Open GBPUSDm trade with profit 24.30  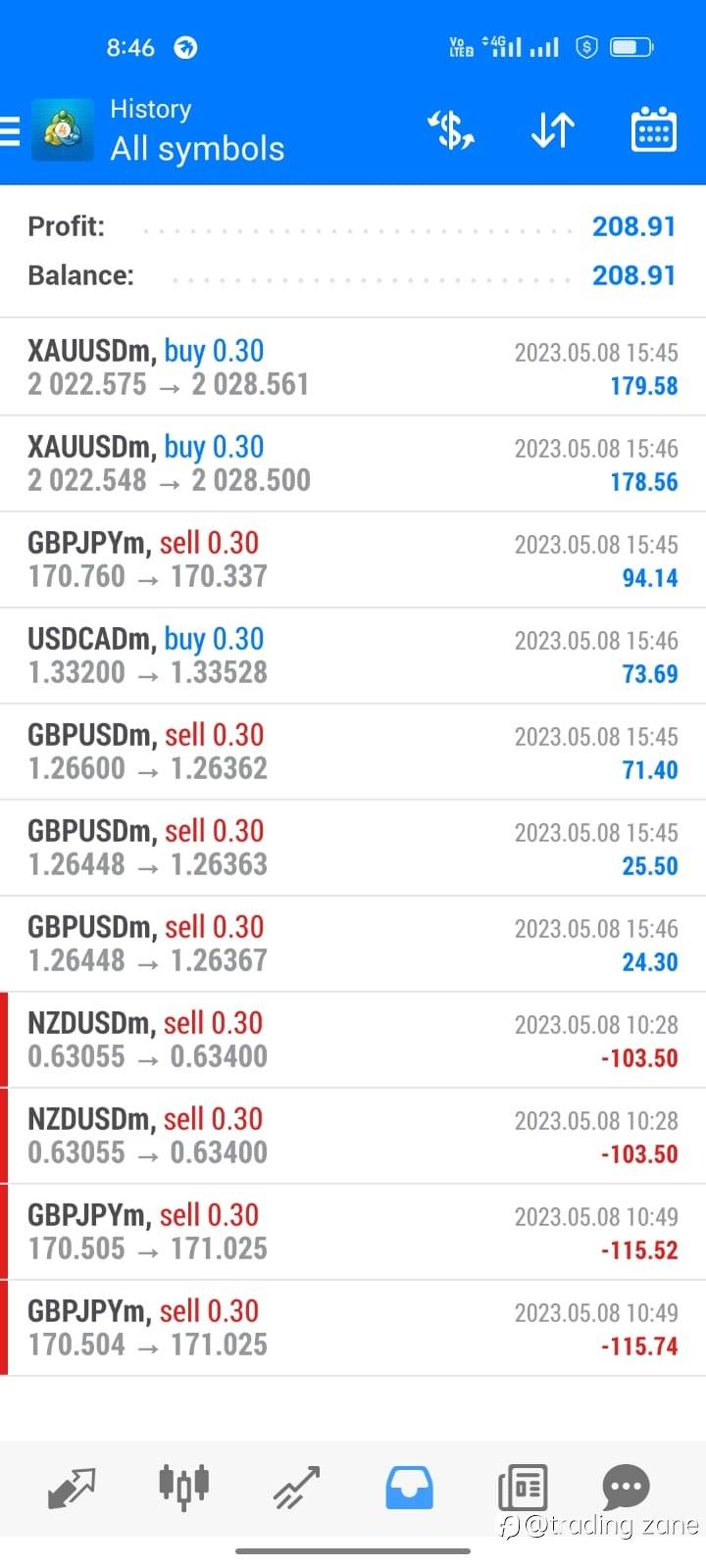click(x=353, y=944)
